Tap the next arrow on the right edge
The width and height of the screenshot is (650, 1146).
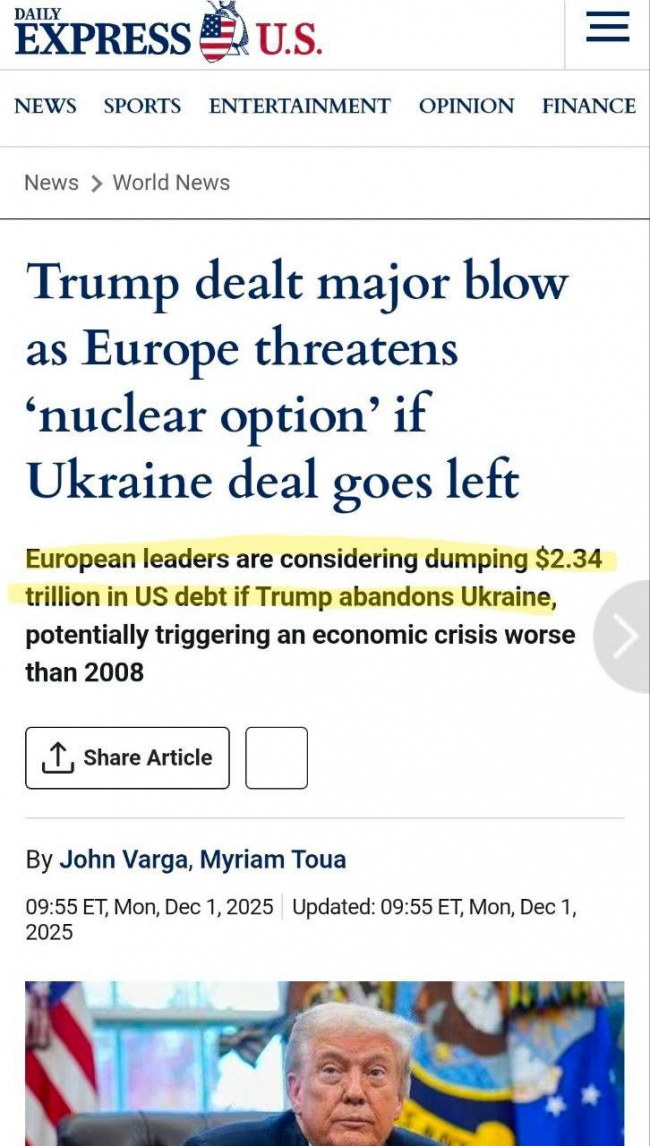coord(626,637)
